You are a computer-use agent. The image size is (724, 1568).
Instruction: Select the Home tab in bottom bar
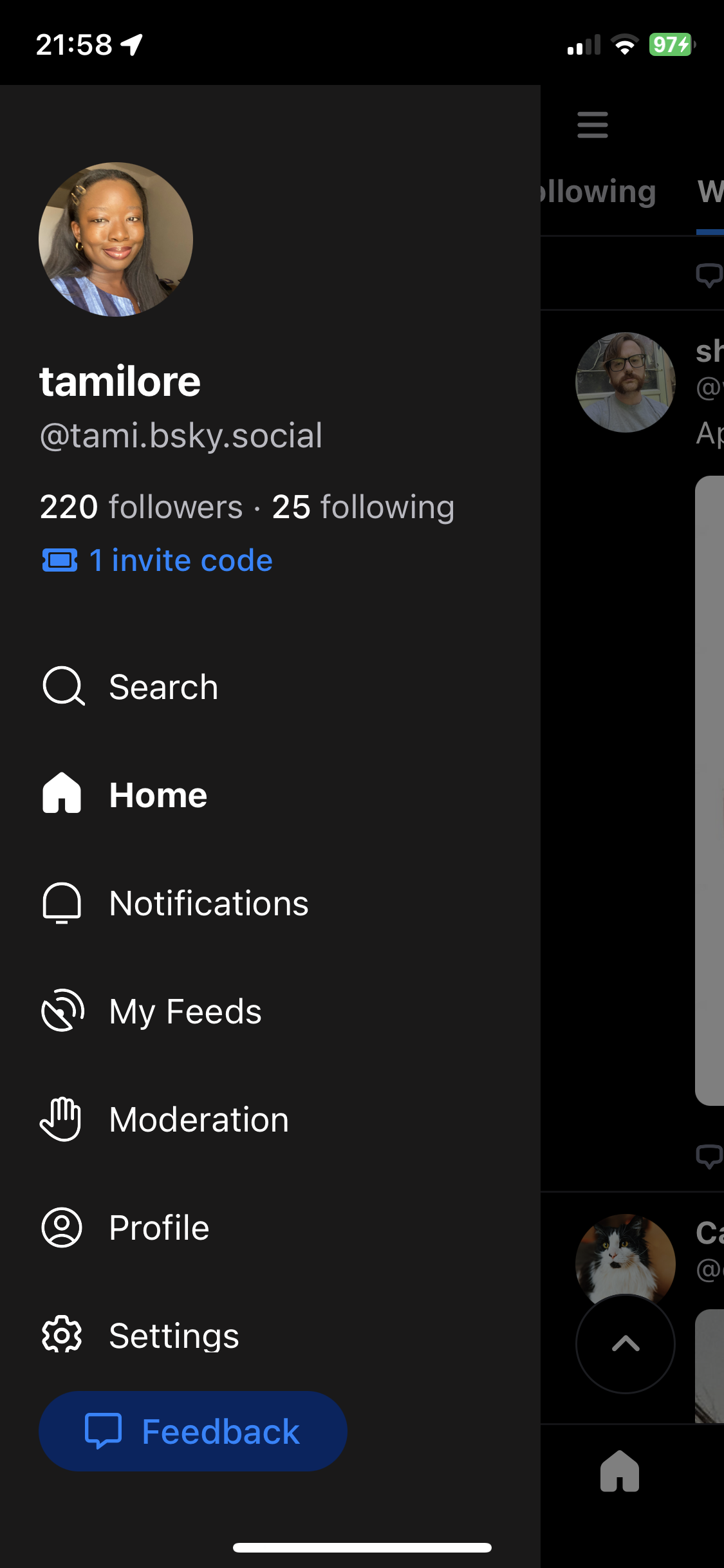point(620,1471)
